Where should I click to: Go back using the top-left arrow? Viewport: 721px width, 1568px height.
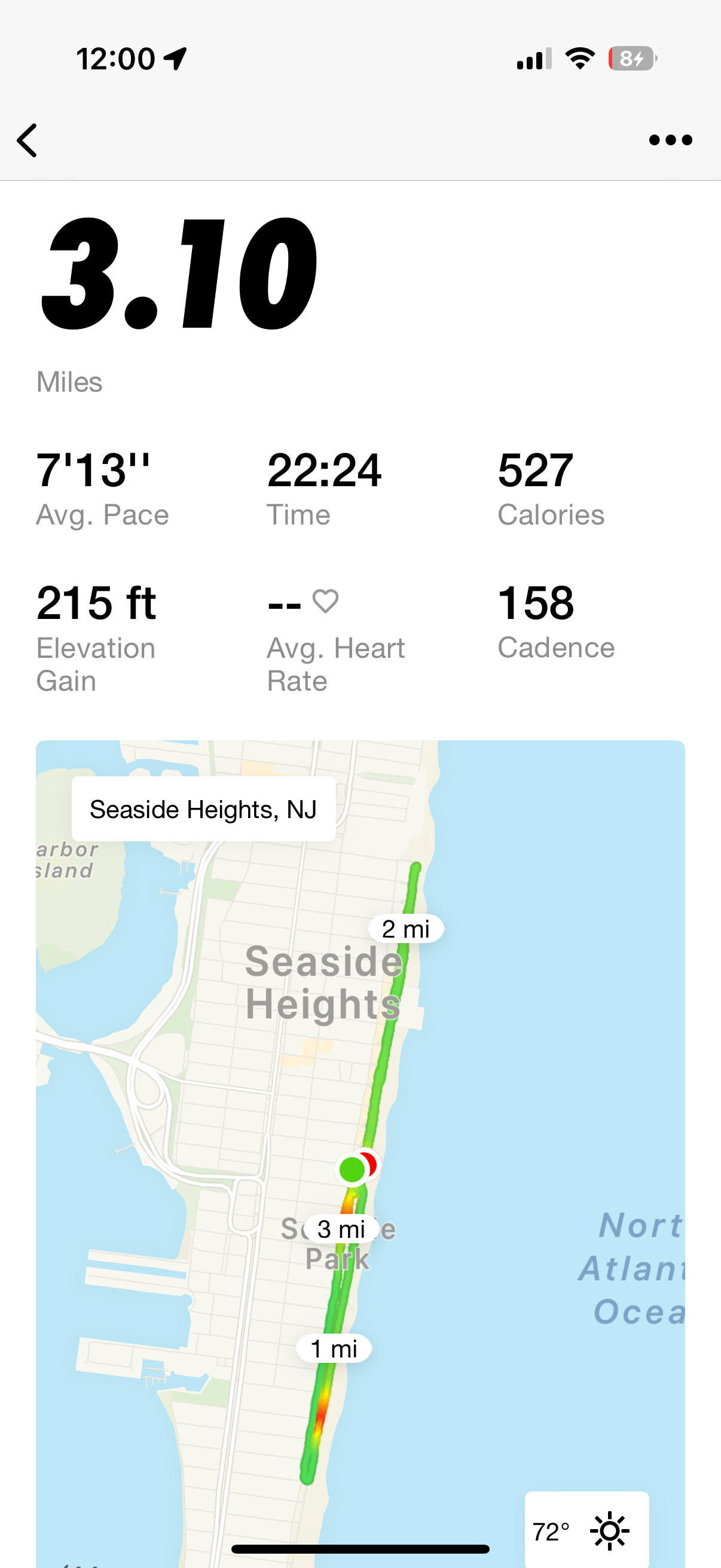27,141
